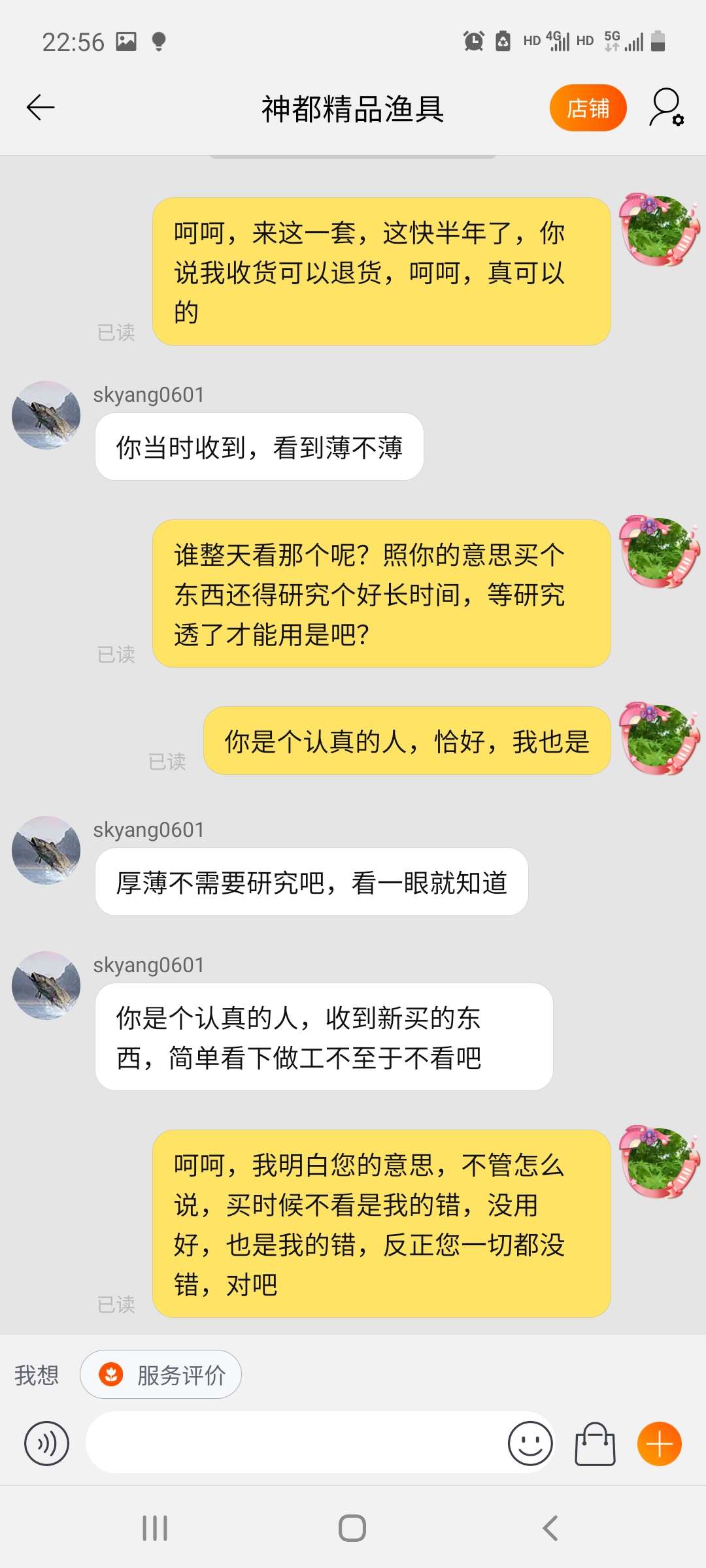706x1568 pixels.
Task: Go back from the chat
Action: 41,108
